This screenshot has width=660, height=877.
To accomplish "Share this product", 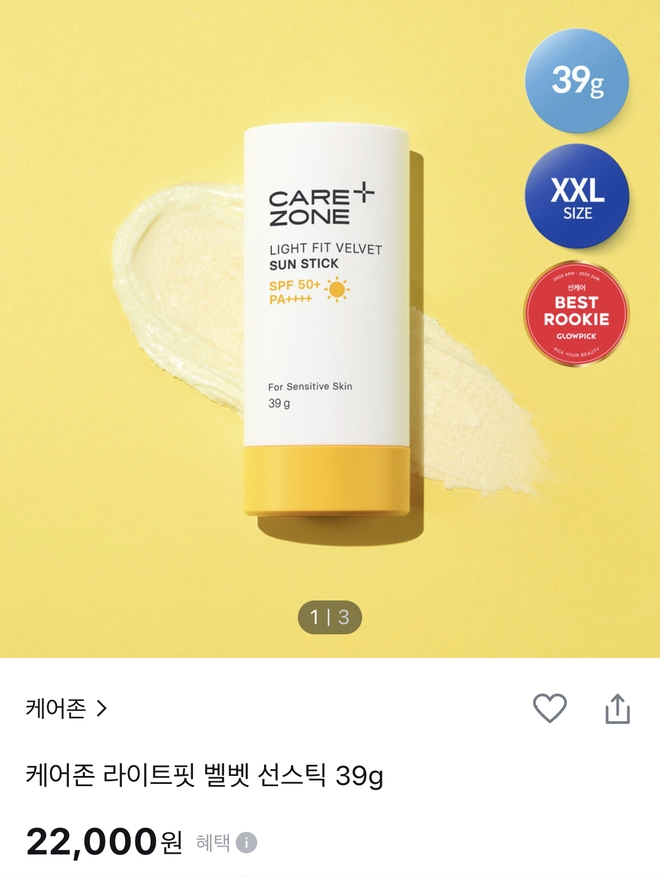I will coord(618,708).
